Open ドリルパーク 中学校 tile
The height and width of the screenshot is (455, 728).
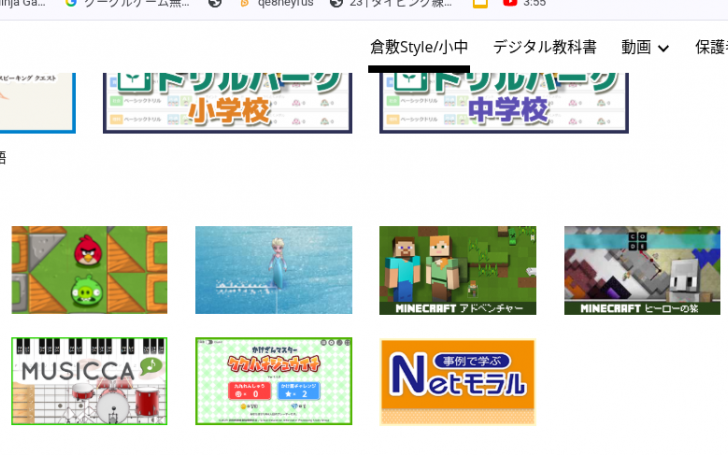click(x=504, y=100)
